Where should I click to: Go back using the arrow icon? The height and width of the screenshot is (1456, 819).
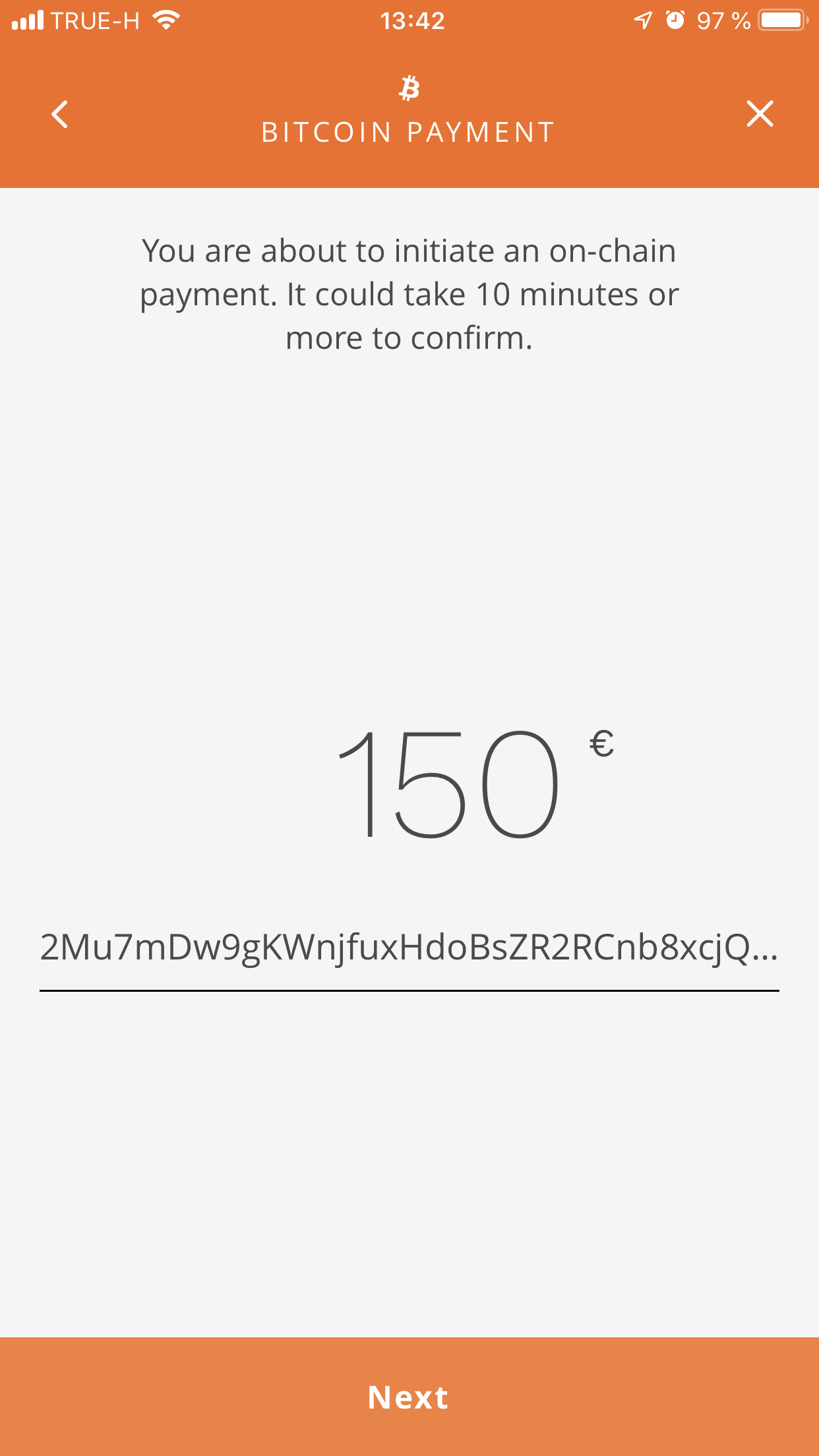click(x=60, y=114)
